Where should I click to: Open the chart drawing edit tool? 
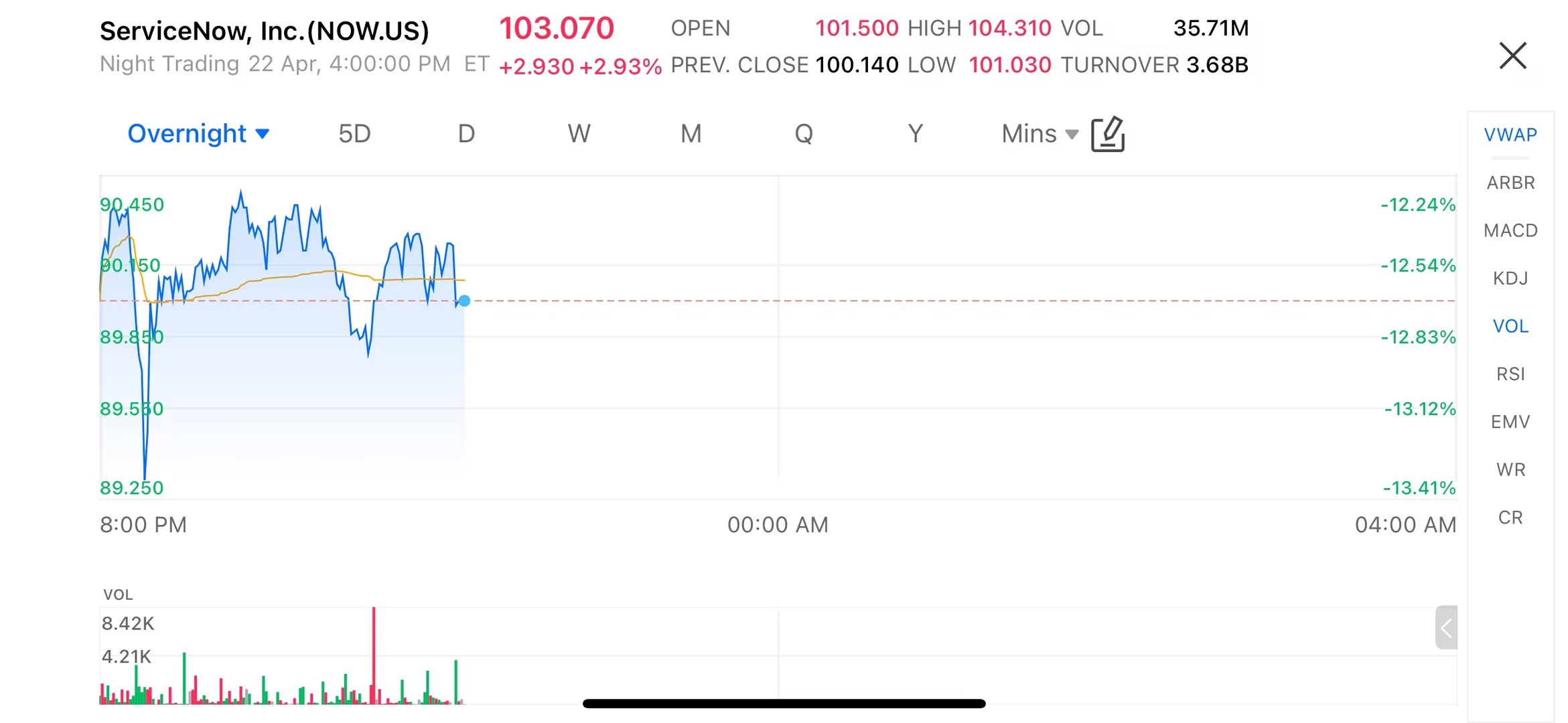click(x=1108, y=134)
